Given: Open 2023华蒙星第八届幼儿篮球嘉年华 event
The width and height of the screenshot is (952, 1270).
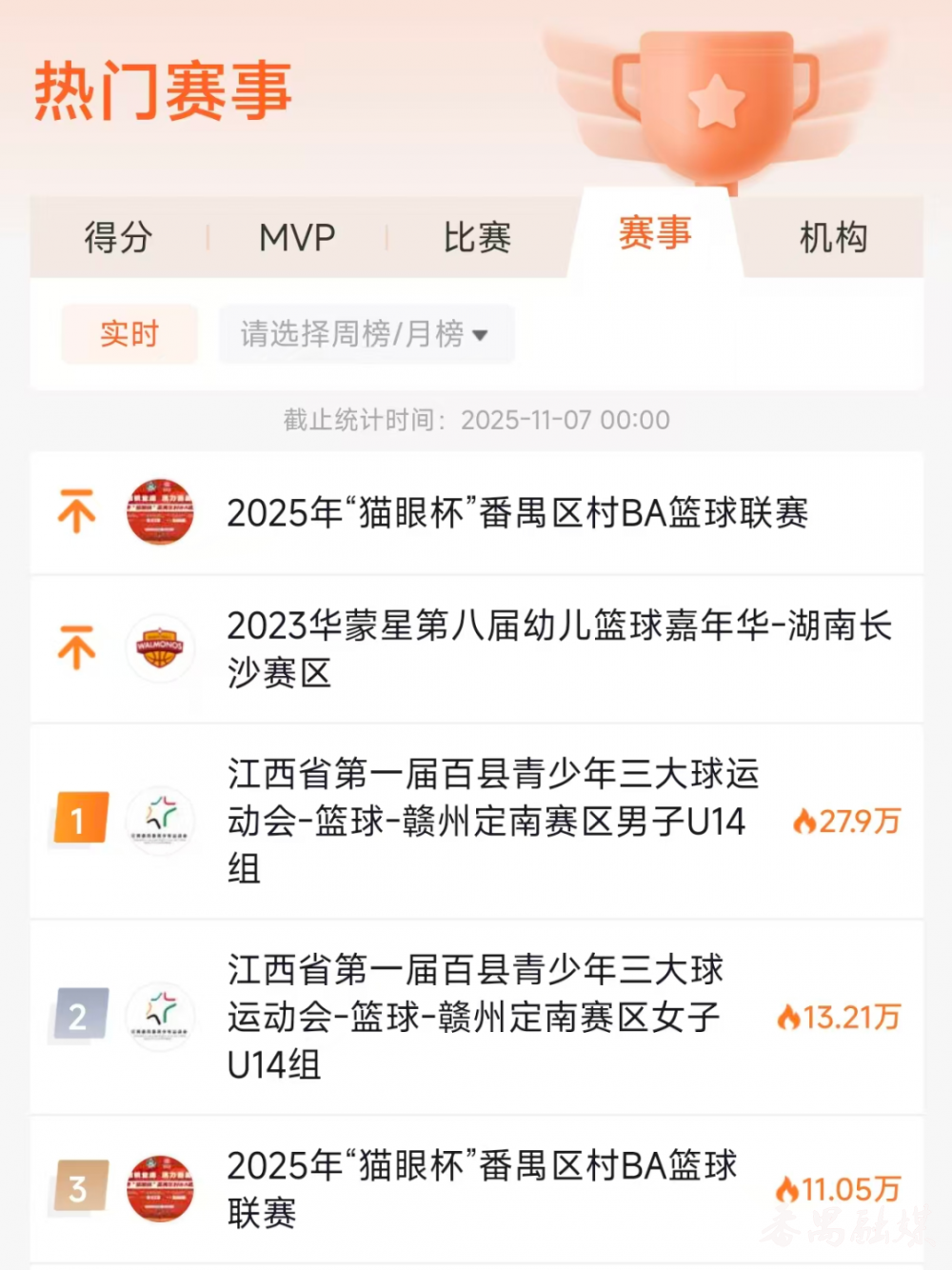Looking at the screenshot, I should click(x=559, y=649).
